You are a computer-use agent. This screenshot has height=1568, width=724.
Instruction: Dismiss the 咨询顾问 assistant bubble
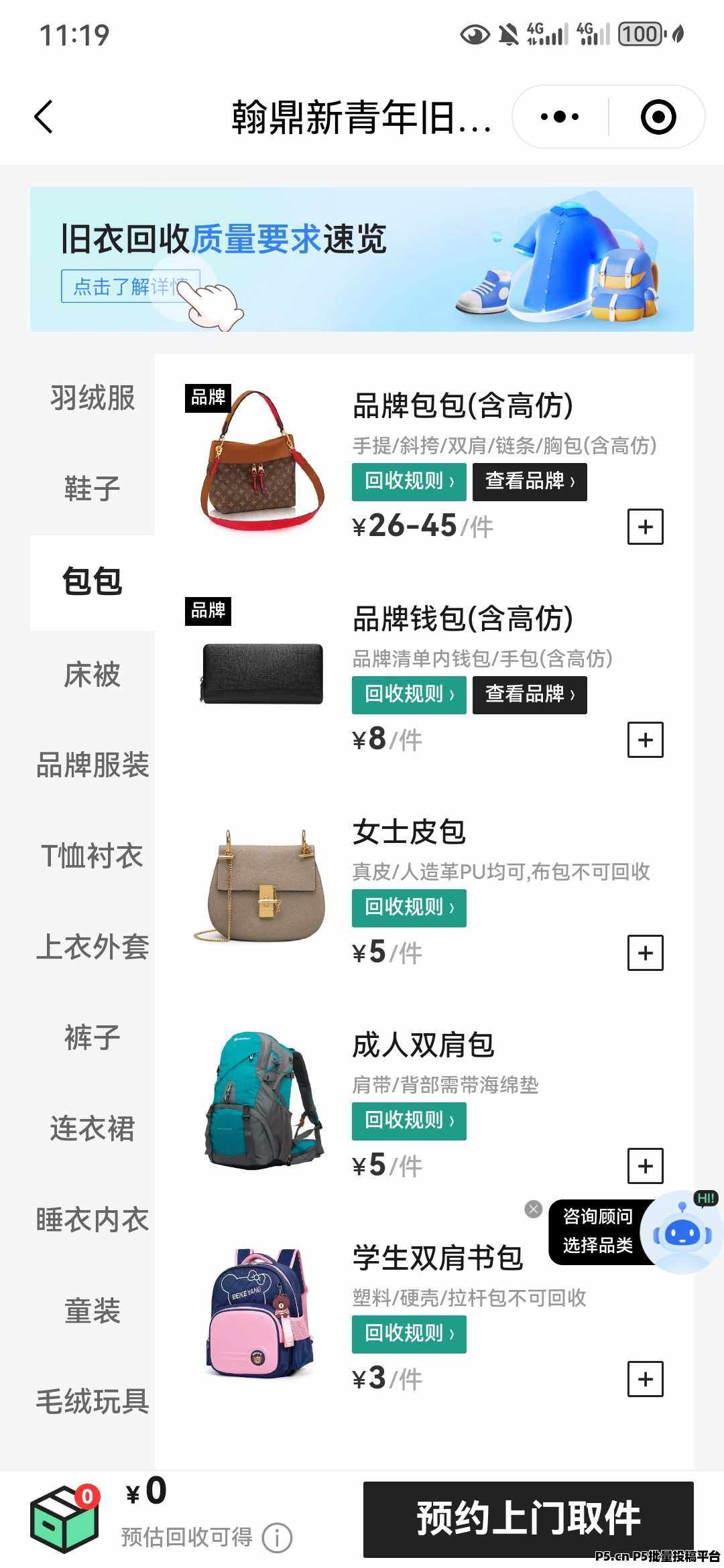point(534,1209)
